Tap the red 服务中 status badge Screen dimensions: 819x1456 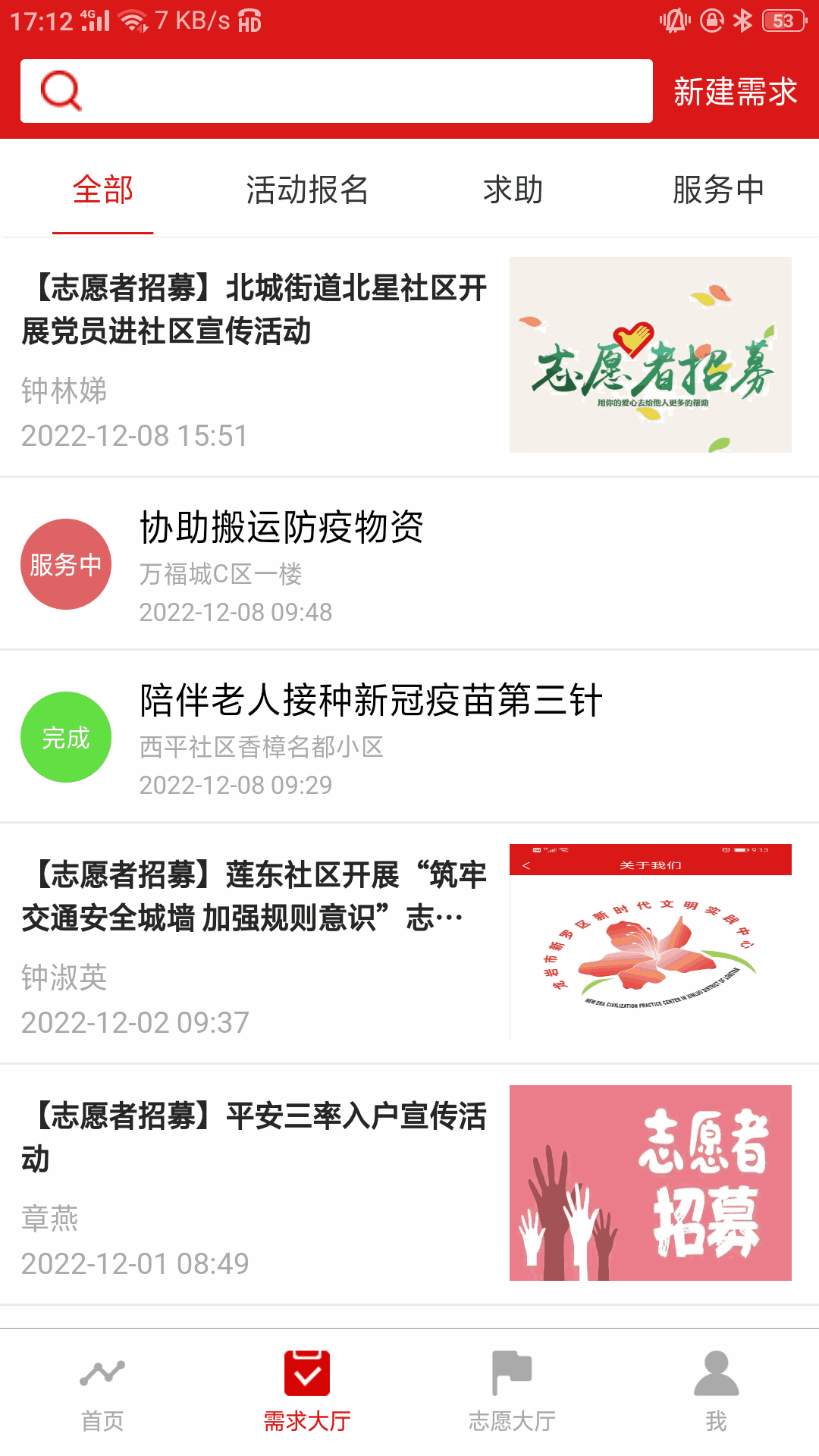[66, 563]
